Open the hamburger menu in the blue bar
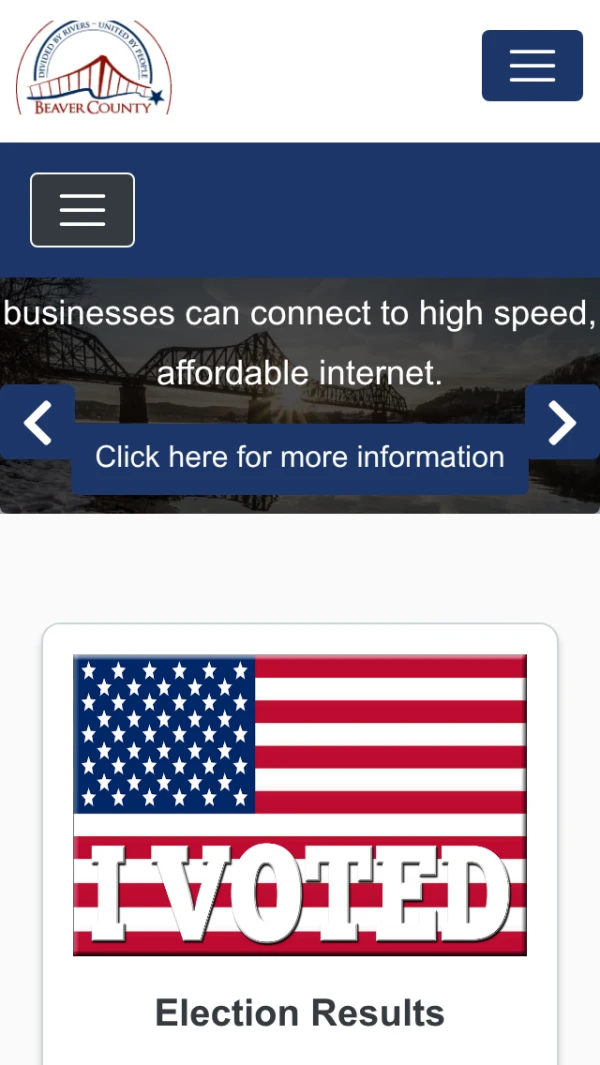The height and width of the screenshot is (1065, 600). pyautogui.click(x=82, y=210)
